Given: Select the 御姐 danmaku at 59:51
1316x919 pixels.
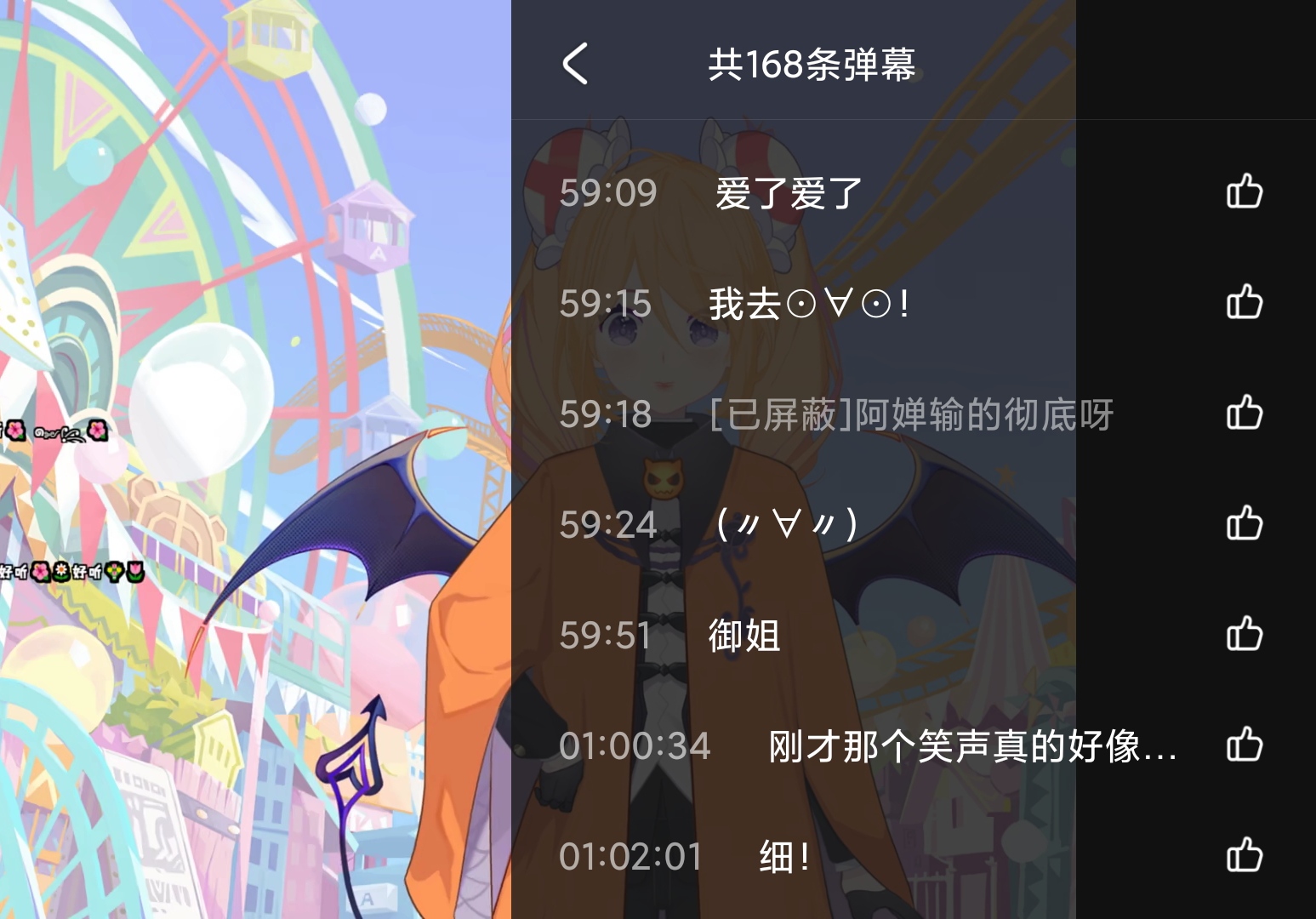Looking at the screenshot, I should coord(744,636).
